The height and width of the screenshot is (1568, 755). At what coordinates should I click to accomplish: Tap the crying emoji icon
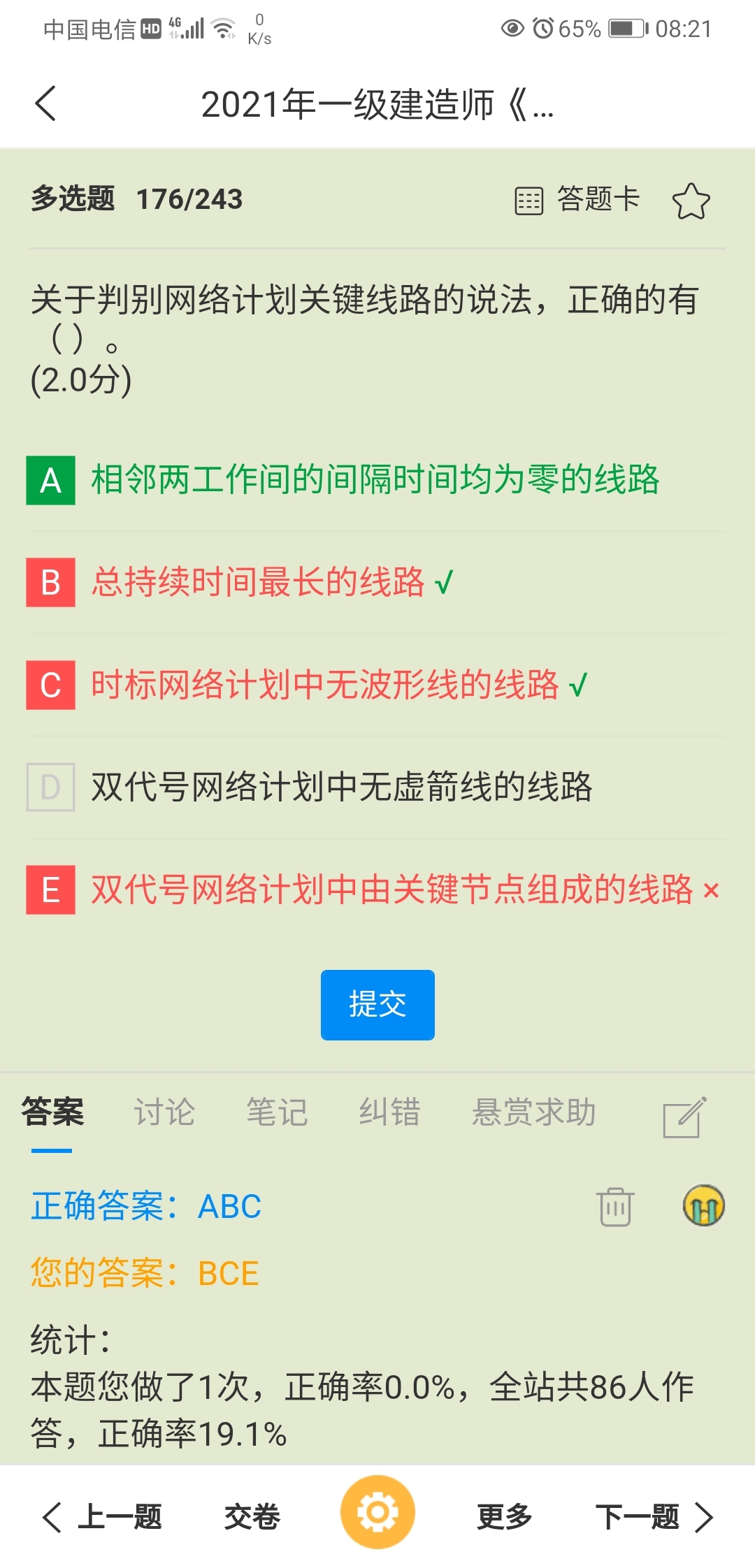pos(703,1205)
